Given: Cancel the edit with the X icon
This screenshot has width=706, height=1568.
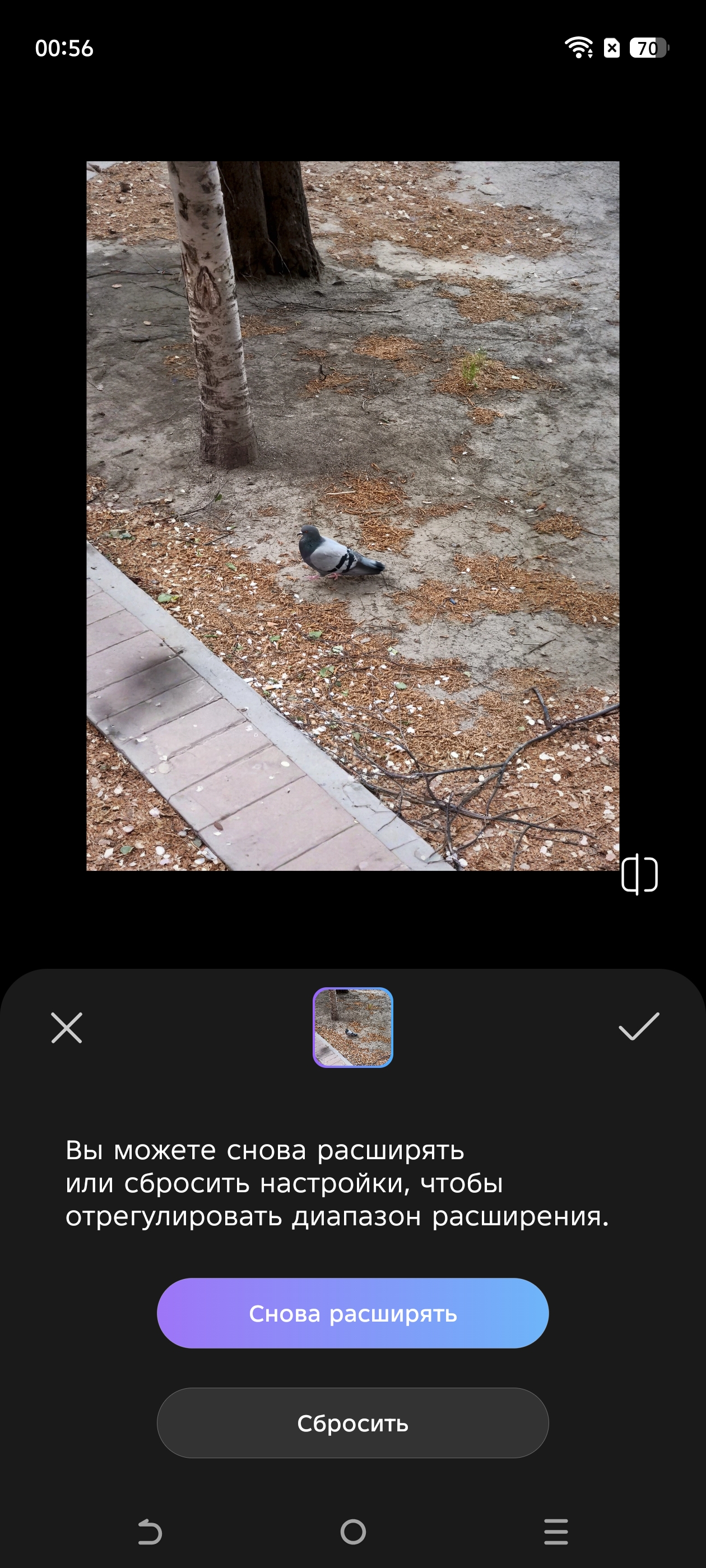Looking at the screenshot, I should click(x=66, y=1028).
